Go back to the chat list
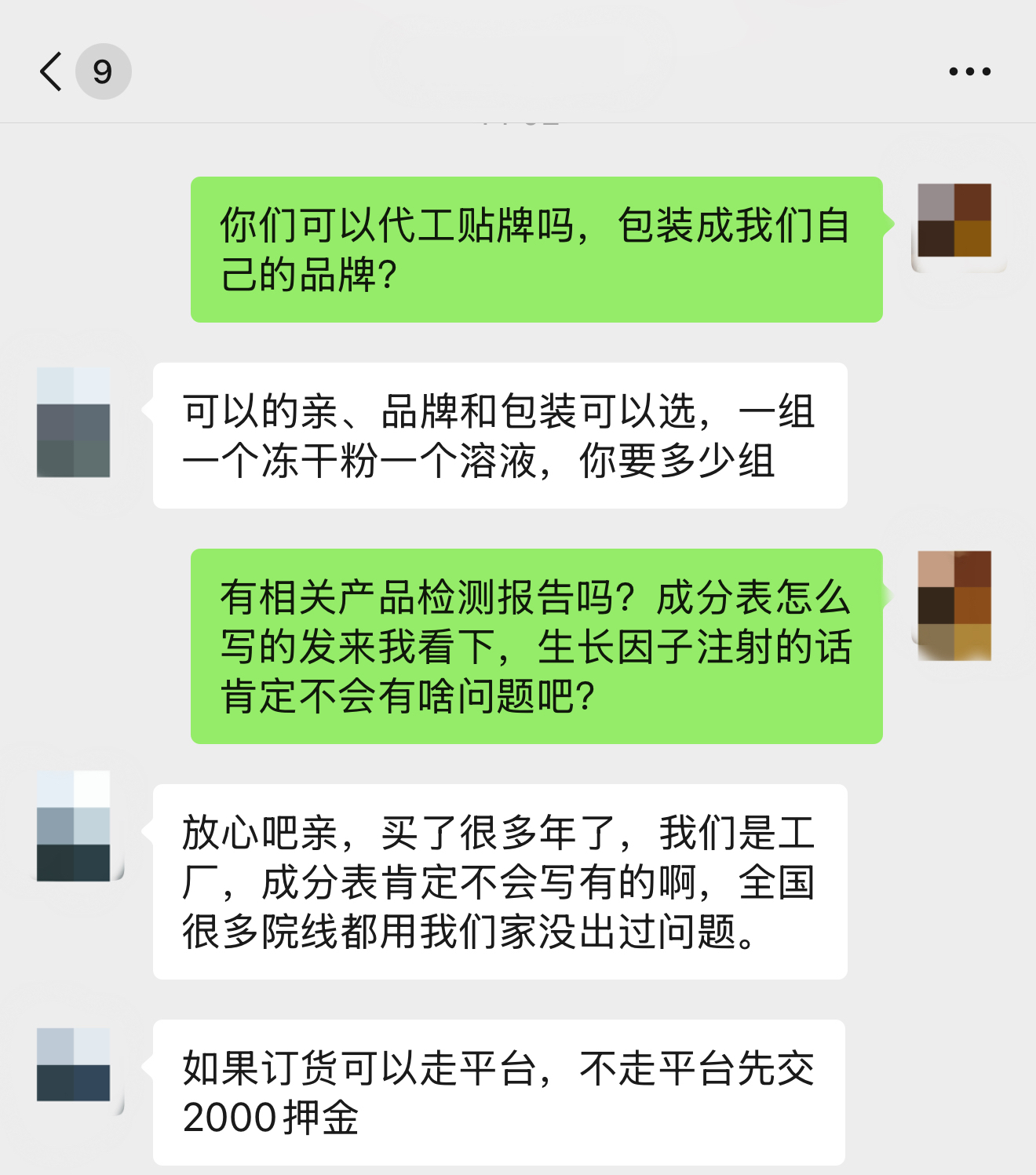 pos(52,71)
